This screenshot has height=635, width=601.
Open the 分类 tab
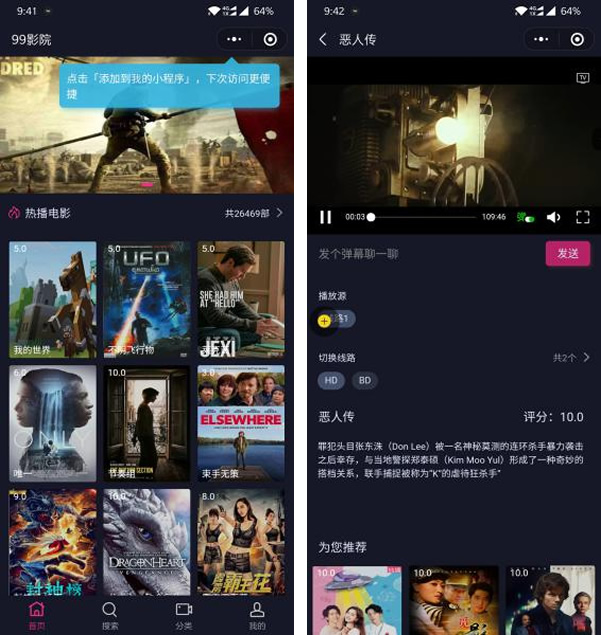click(x=183, y=614)
